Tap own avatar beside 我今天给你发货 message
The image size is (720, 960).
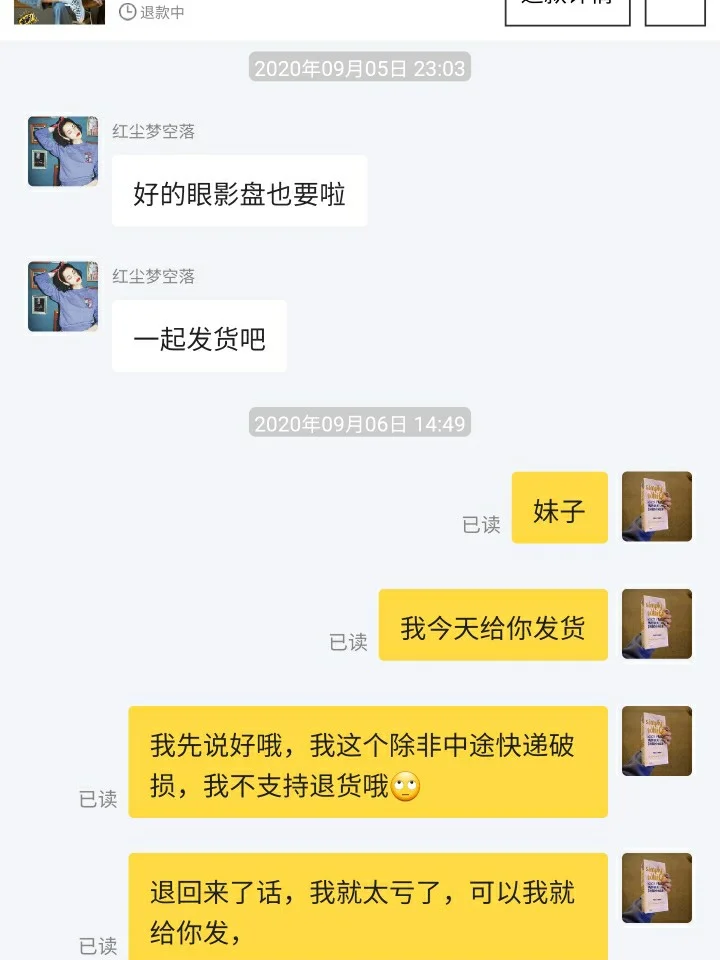(657, 624)
